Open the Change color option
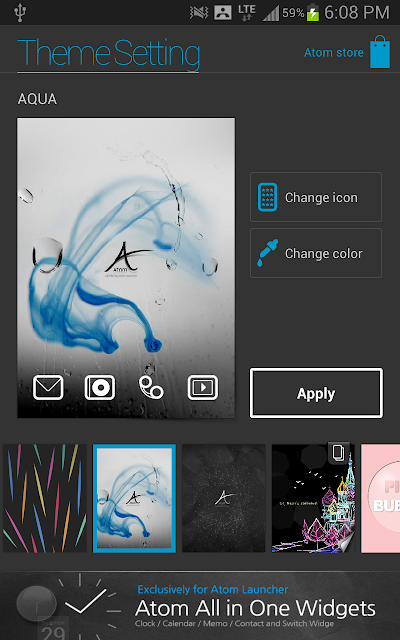 tap(316, 253)
